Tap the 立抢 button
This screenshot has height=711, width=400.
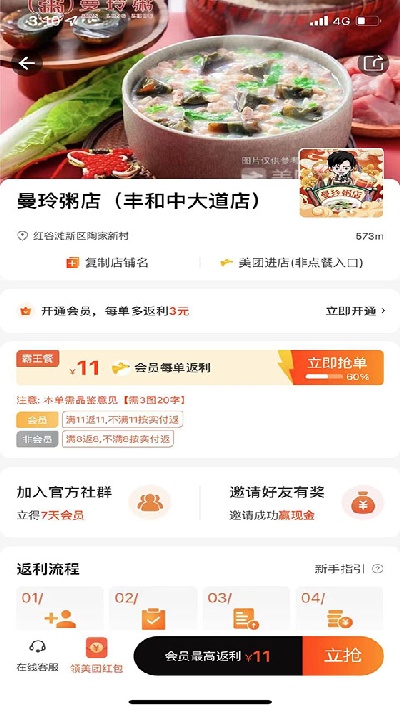click(x=343, y=656)
